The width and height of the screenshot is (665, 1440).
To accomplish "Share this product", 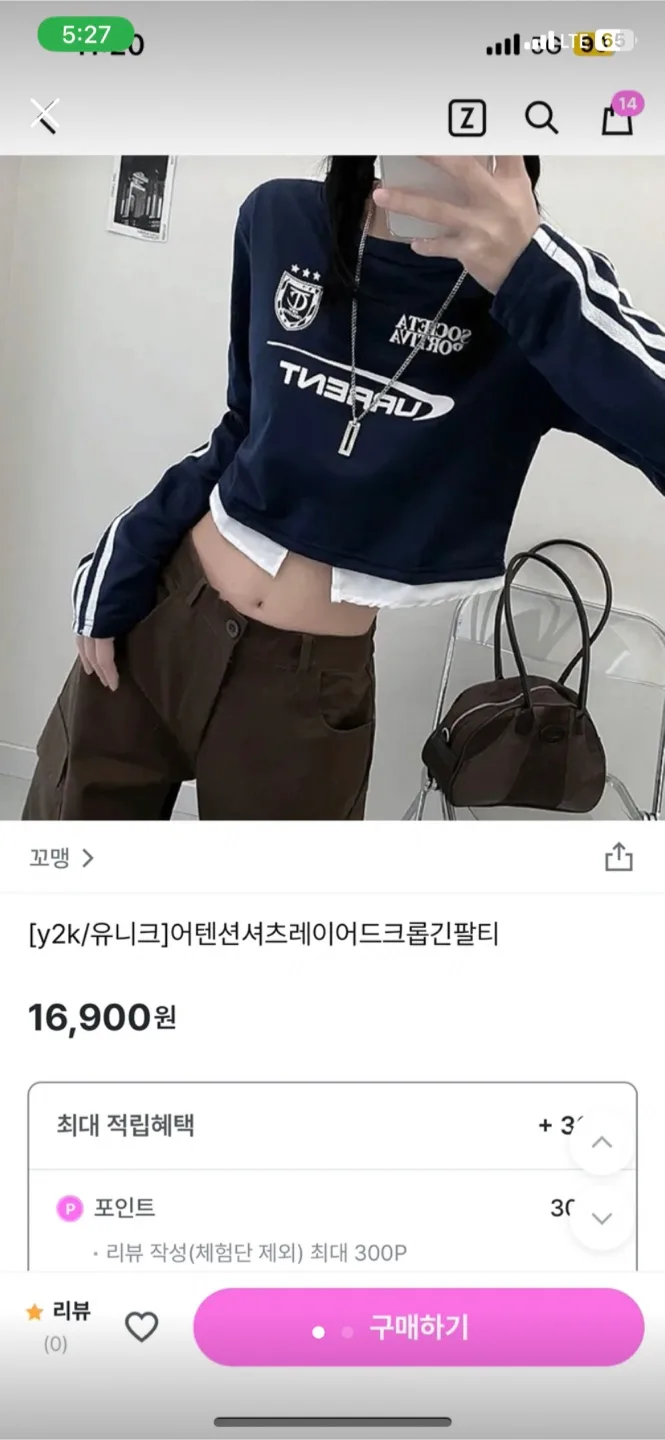I will (x=618, y=857).
